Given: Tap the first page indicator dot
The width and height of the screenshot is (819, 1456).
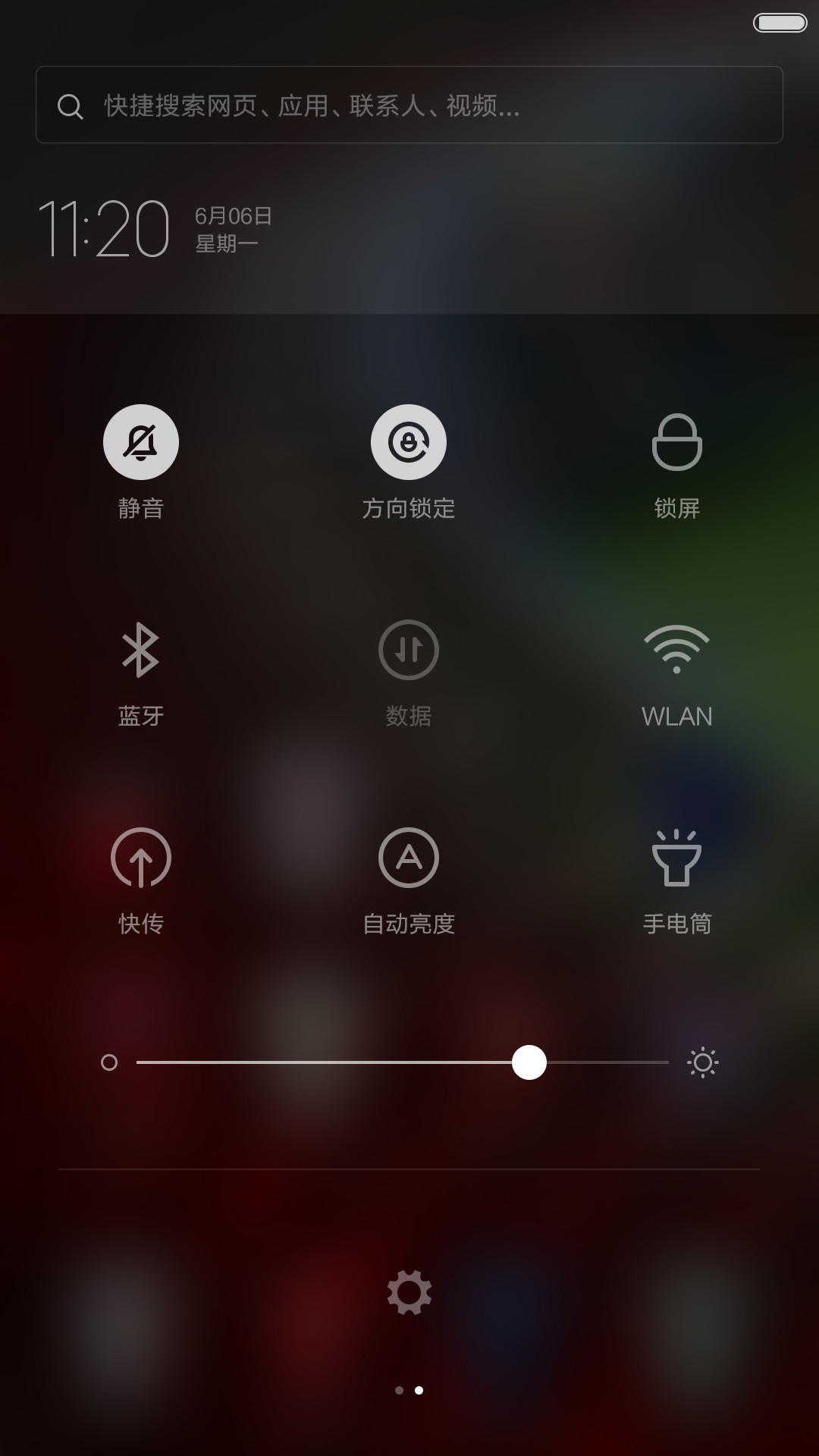Looking at the screenshot, I should pyautogui.click(x=400, y=1390).
